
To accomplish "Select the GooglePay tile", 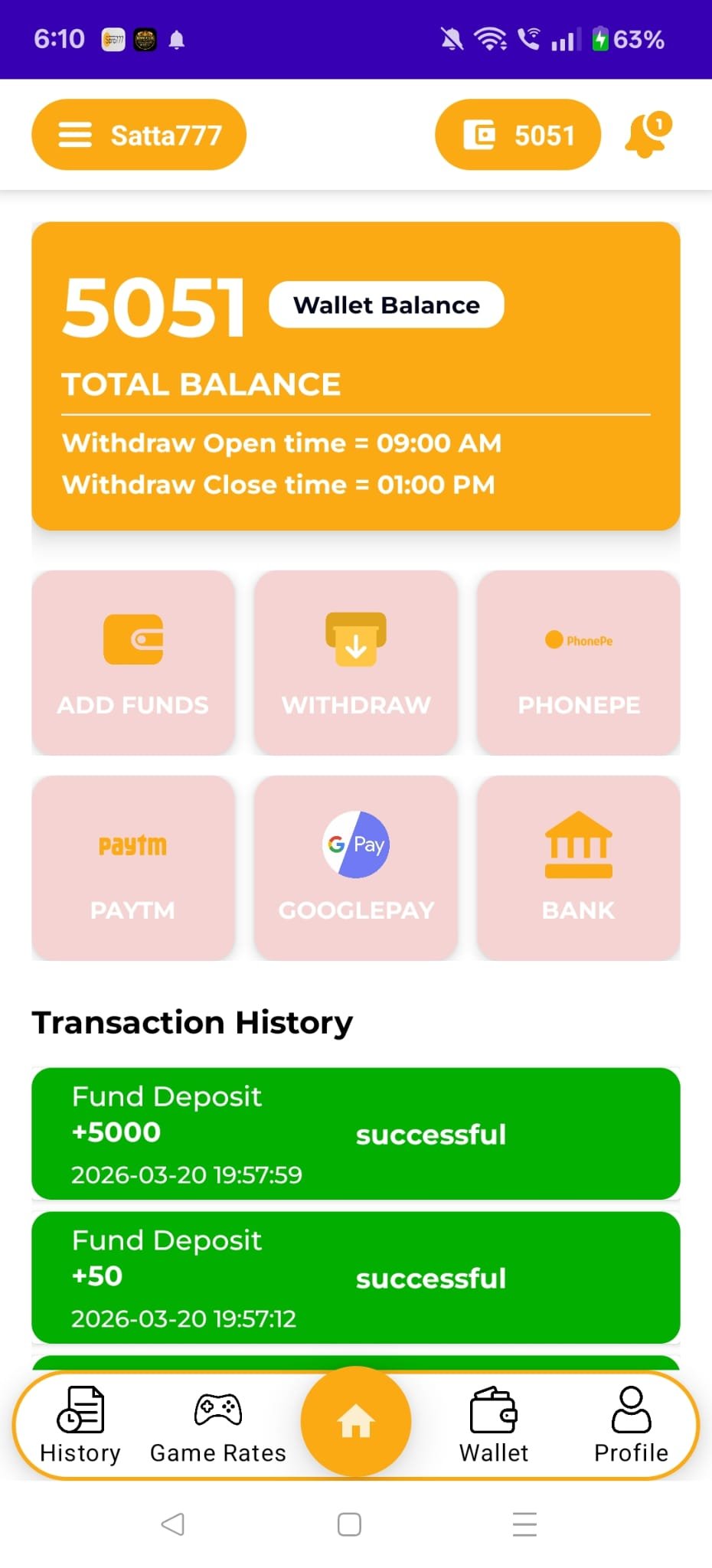I will coord(356,867).
